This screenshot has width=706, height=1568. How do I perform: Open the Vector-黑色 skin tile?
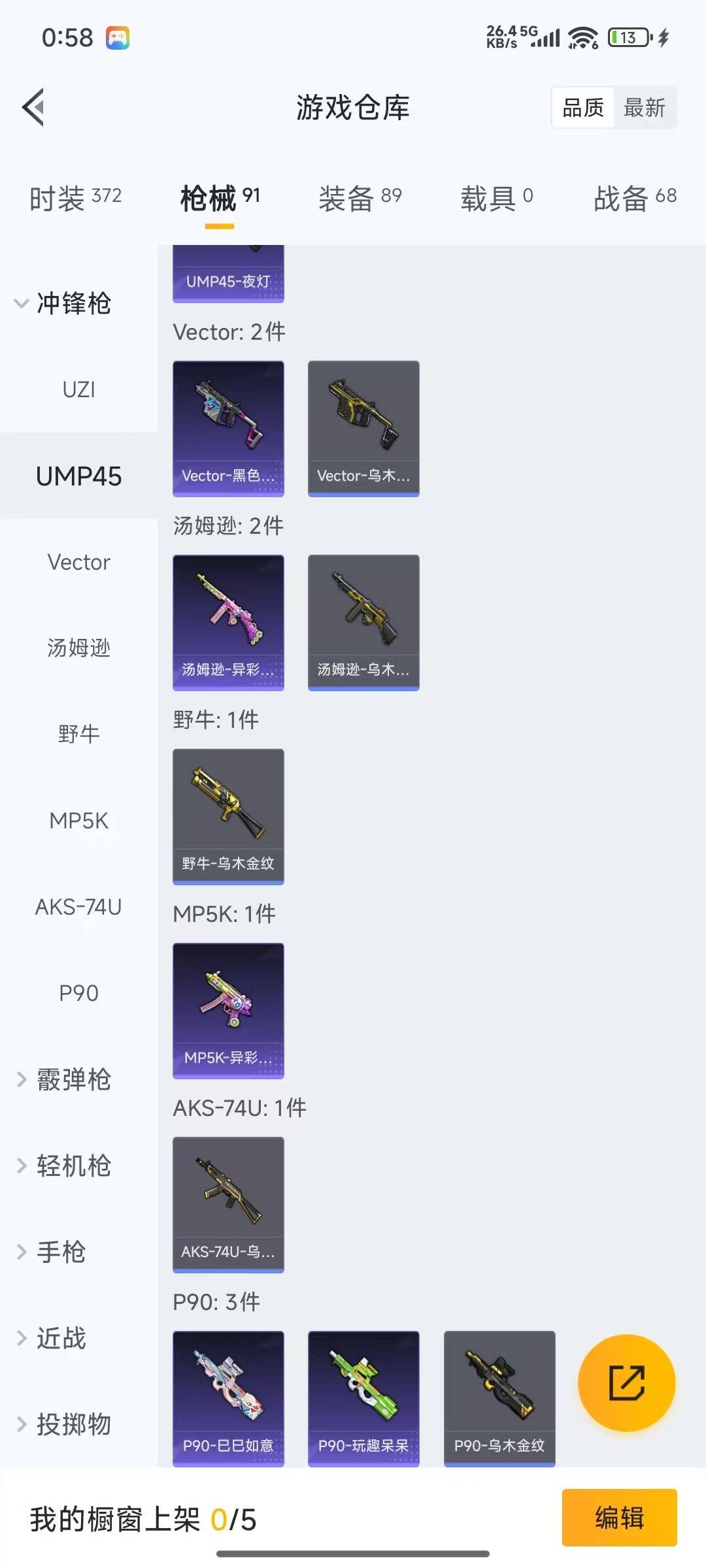tap(228, 428)
